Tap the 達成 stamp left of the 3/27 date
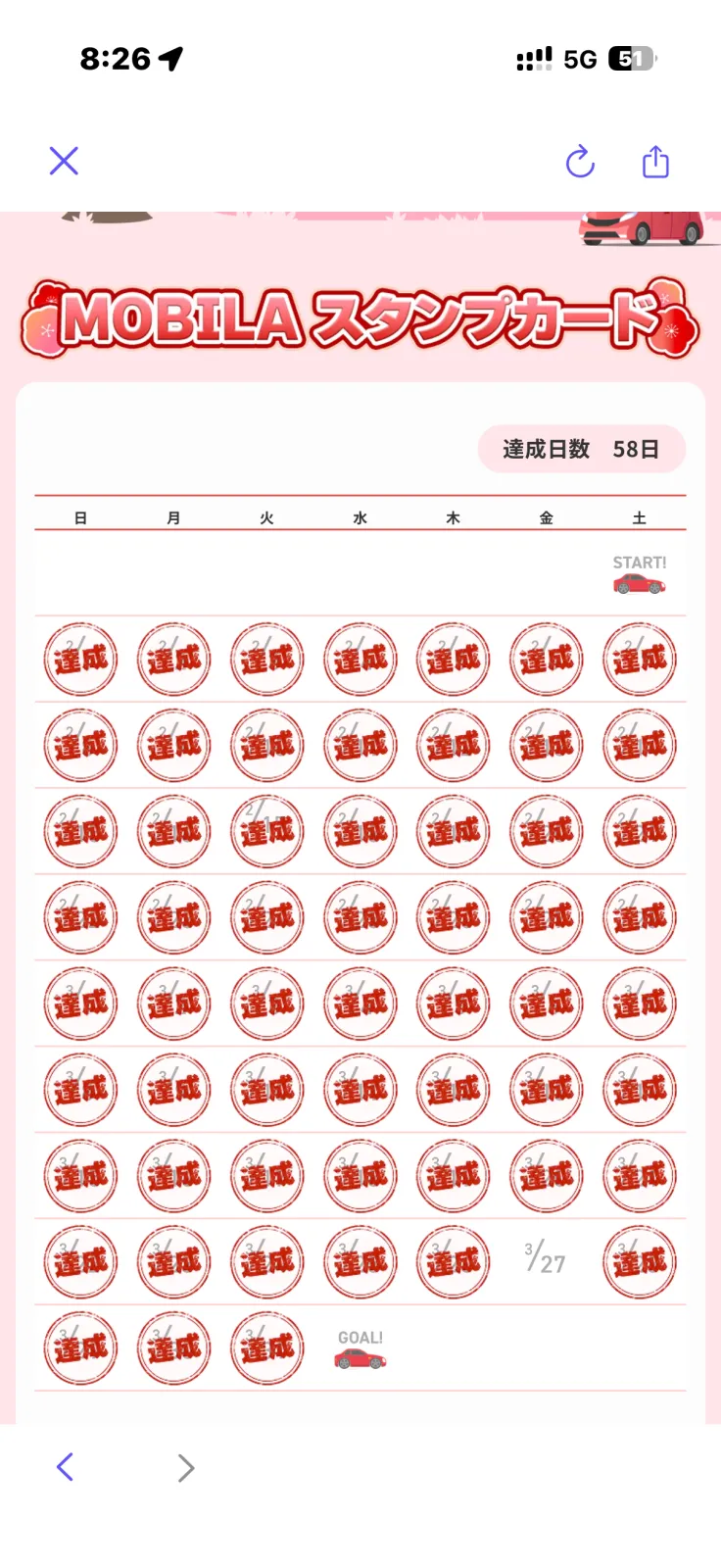This screenshot has width=721, height=1568. [453, 1262]
